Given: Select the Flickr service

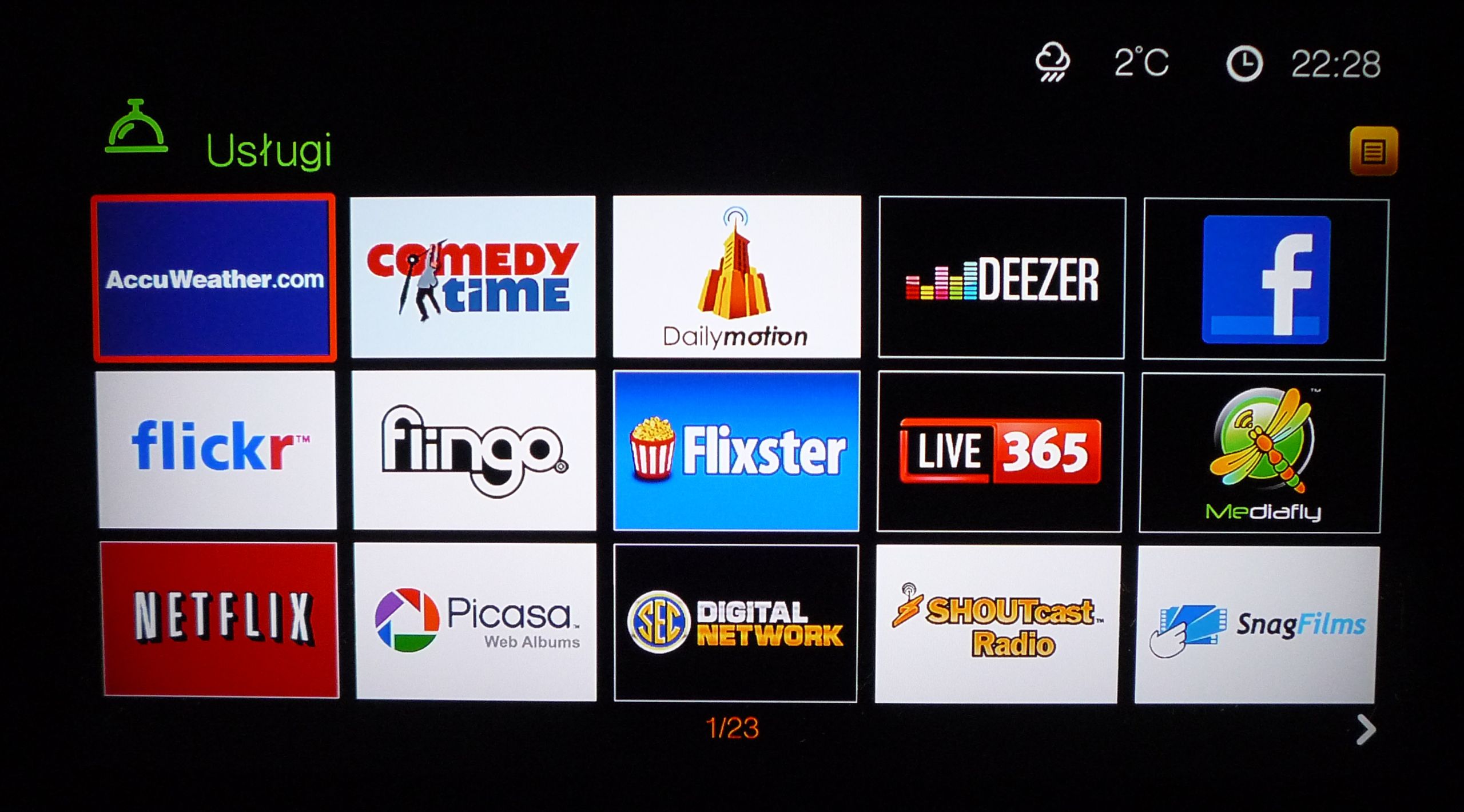Looking at the screenshot, I should pos(217,449).
